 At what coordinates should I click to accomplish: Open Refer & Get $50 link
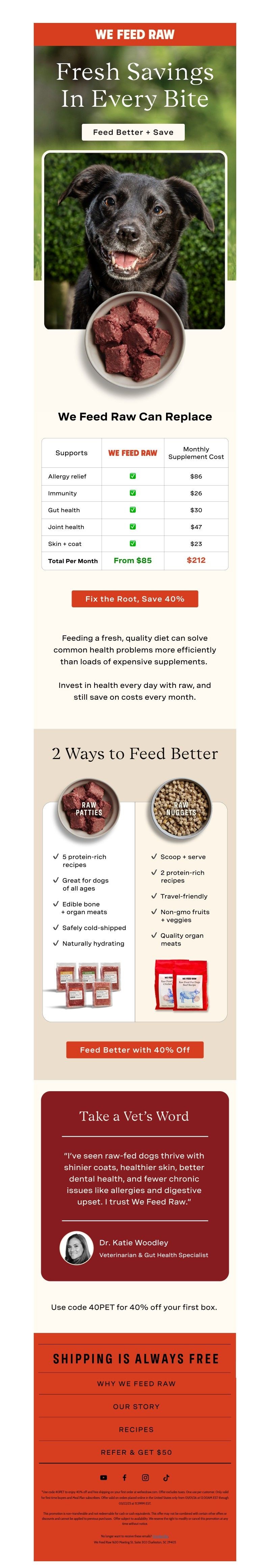[135, 1452]
